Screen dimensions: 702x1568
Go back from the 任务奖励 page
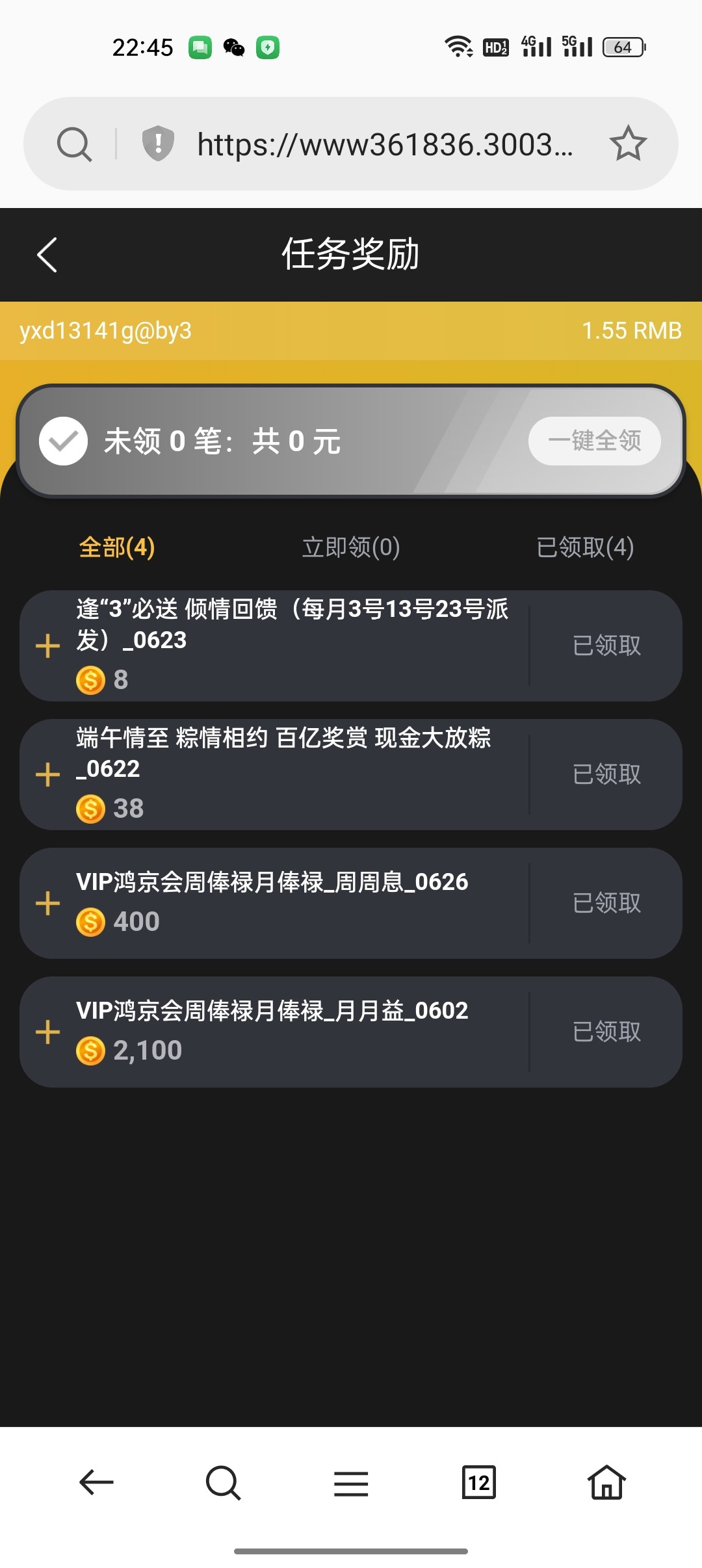point(47,254)
